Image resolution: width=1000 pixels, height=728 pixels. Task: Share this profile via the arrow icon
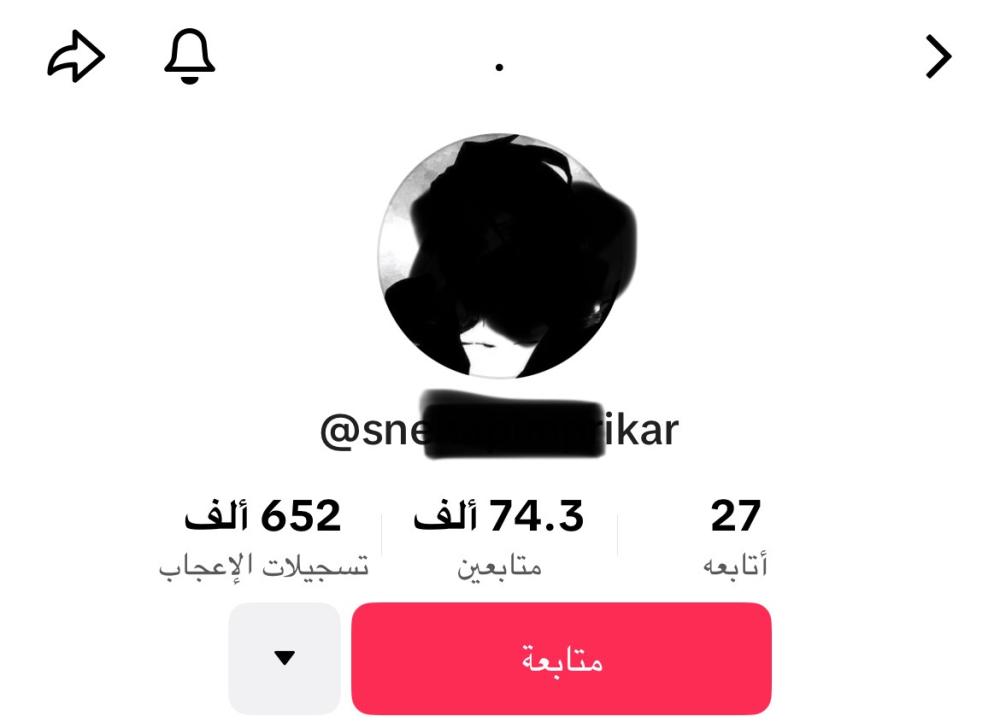pos(76,58)
